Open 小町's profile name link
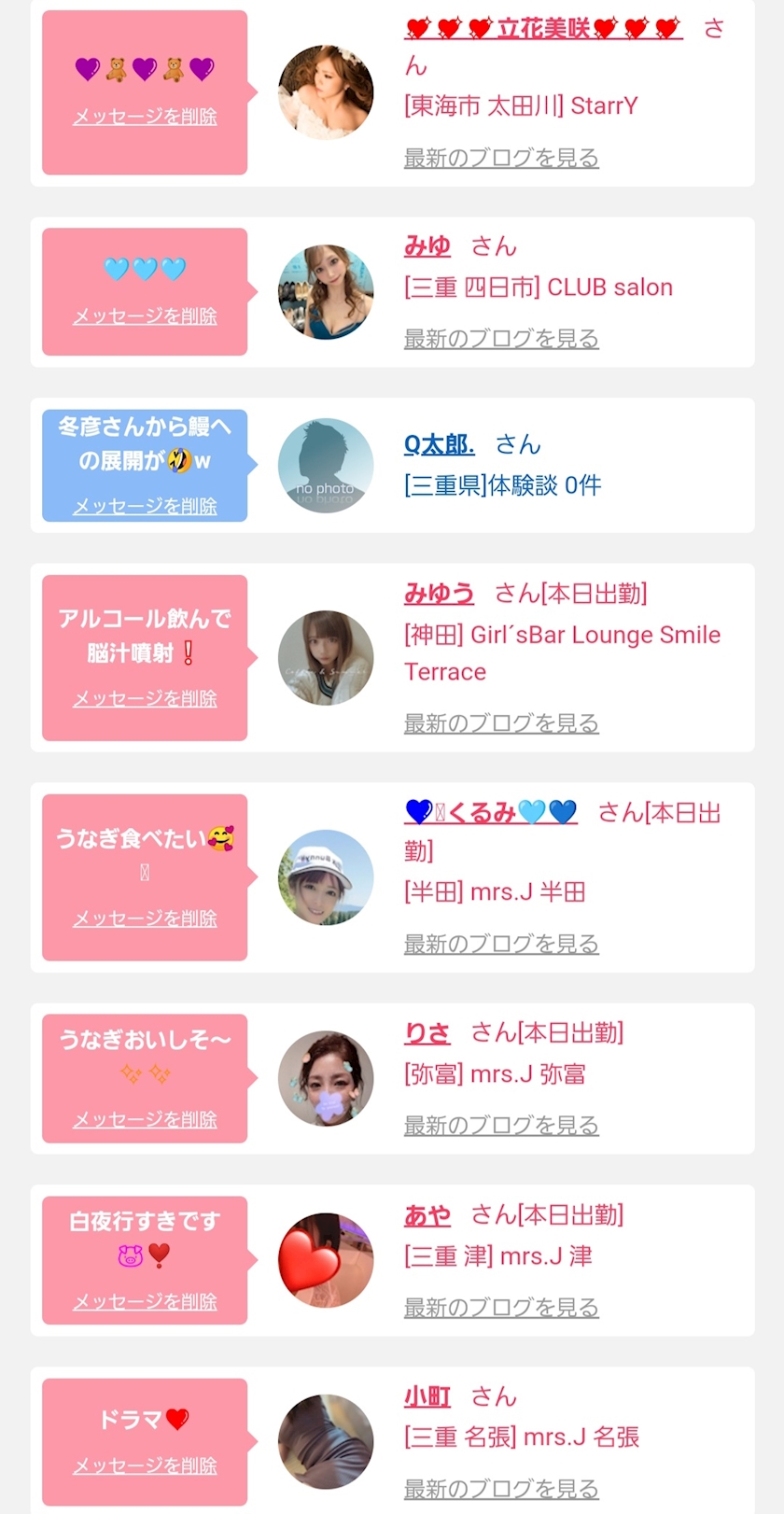Screen dimensions: 784x1514 (427, 1397)
